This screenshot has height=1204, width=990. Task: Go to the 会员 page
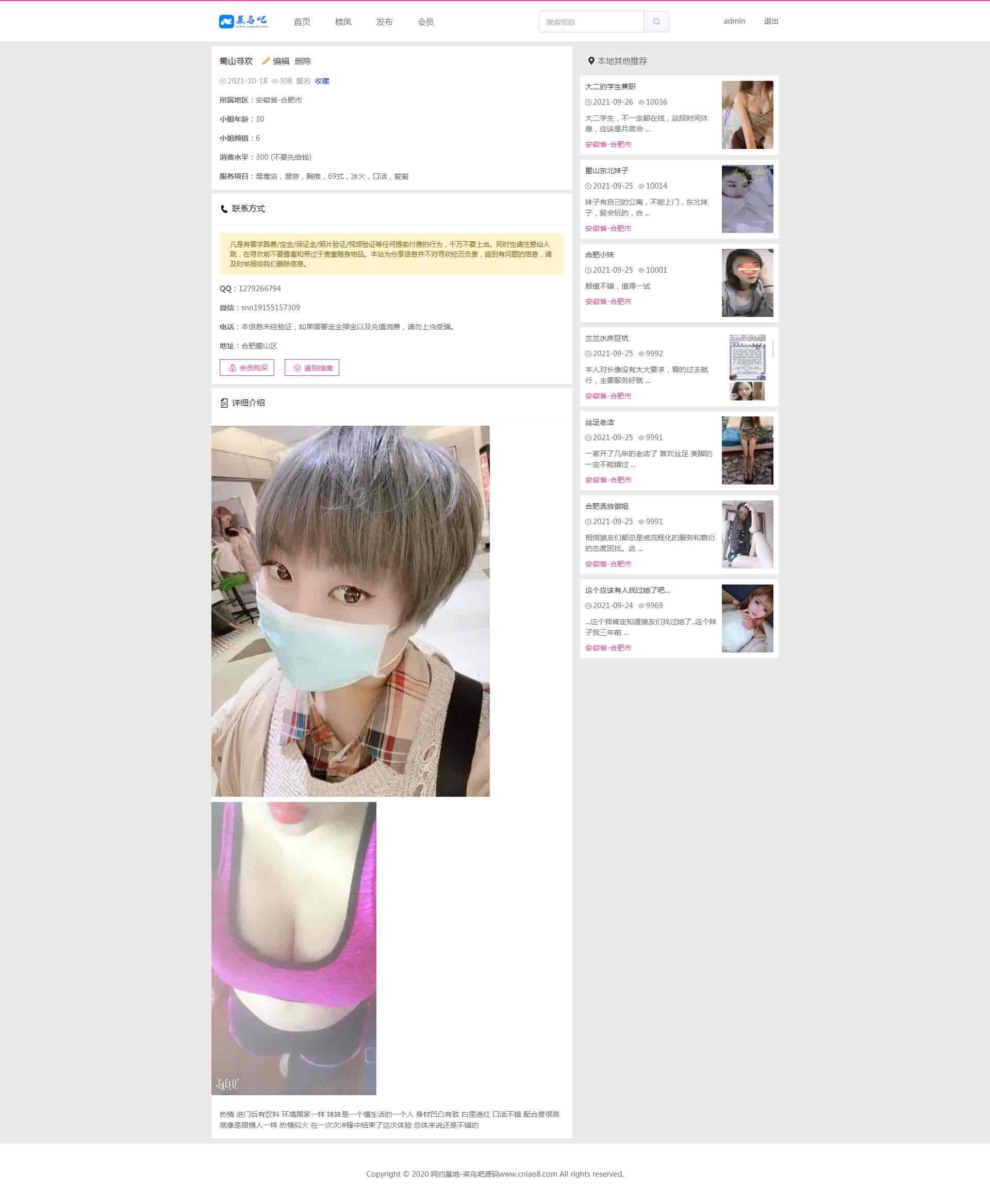point(425,22)
